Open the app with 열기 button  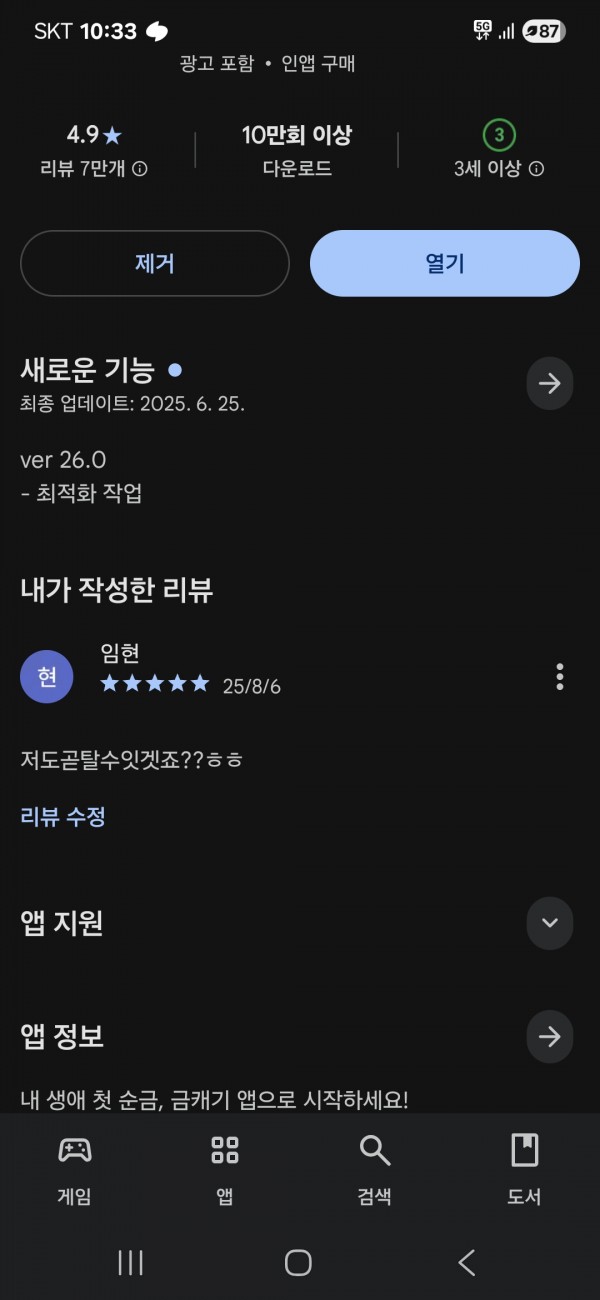(x=445, y=263)
